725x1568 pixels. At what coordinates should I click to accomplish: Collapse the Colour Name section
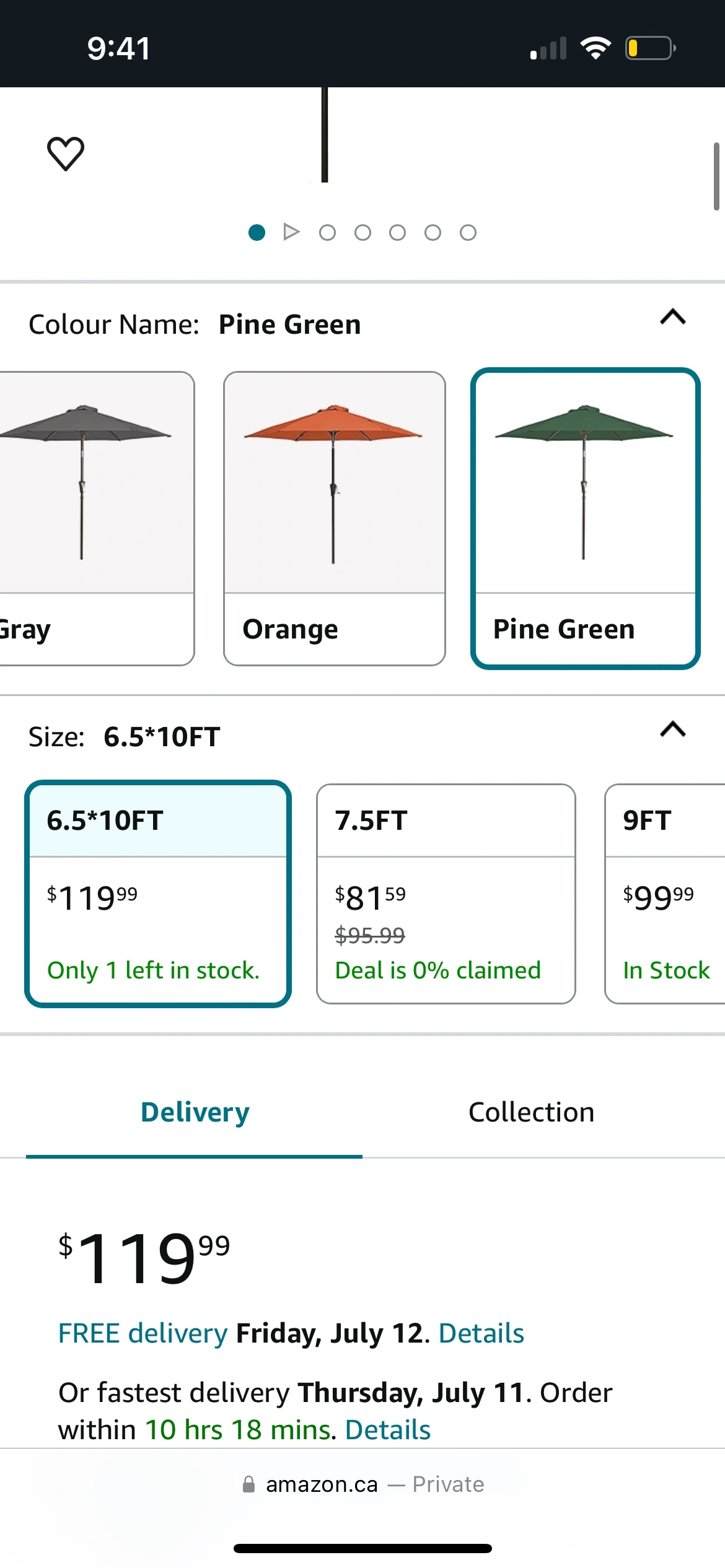(x=672, y=317)
